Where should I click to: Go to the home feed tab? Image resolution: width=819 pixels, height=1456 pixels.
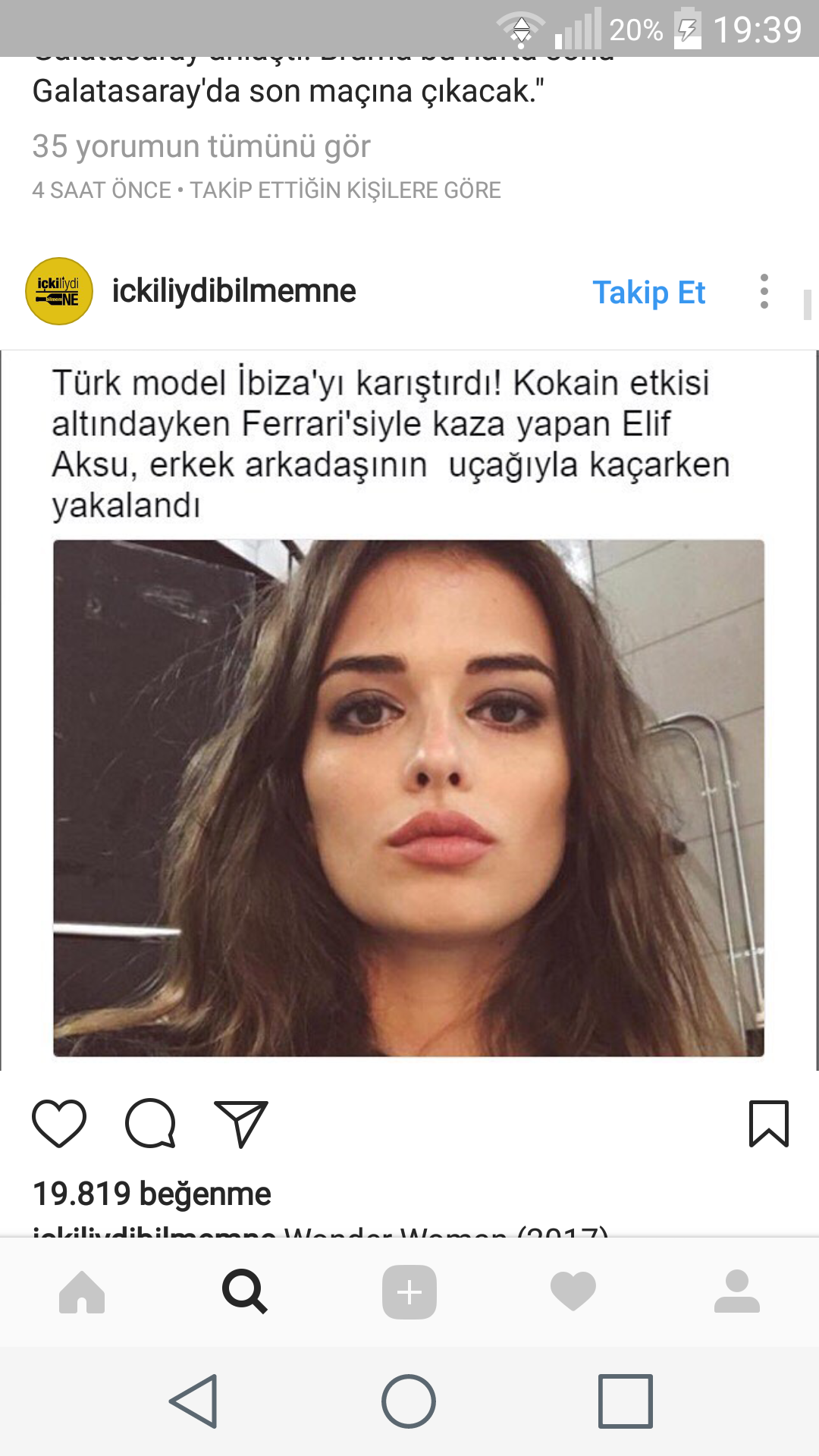(x=82, y=1291)
